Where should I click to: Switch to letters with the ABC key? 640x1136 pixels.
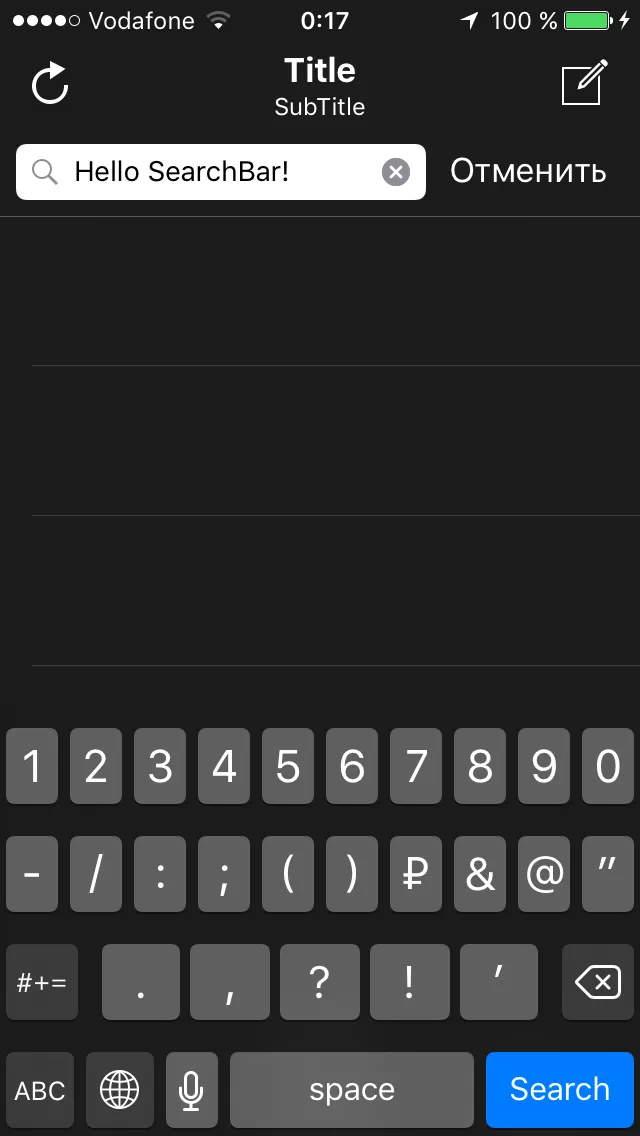[40, 1089]
